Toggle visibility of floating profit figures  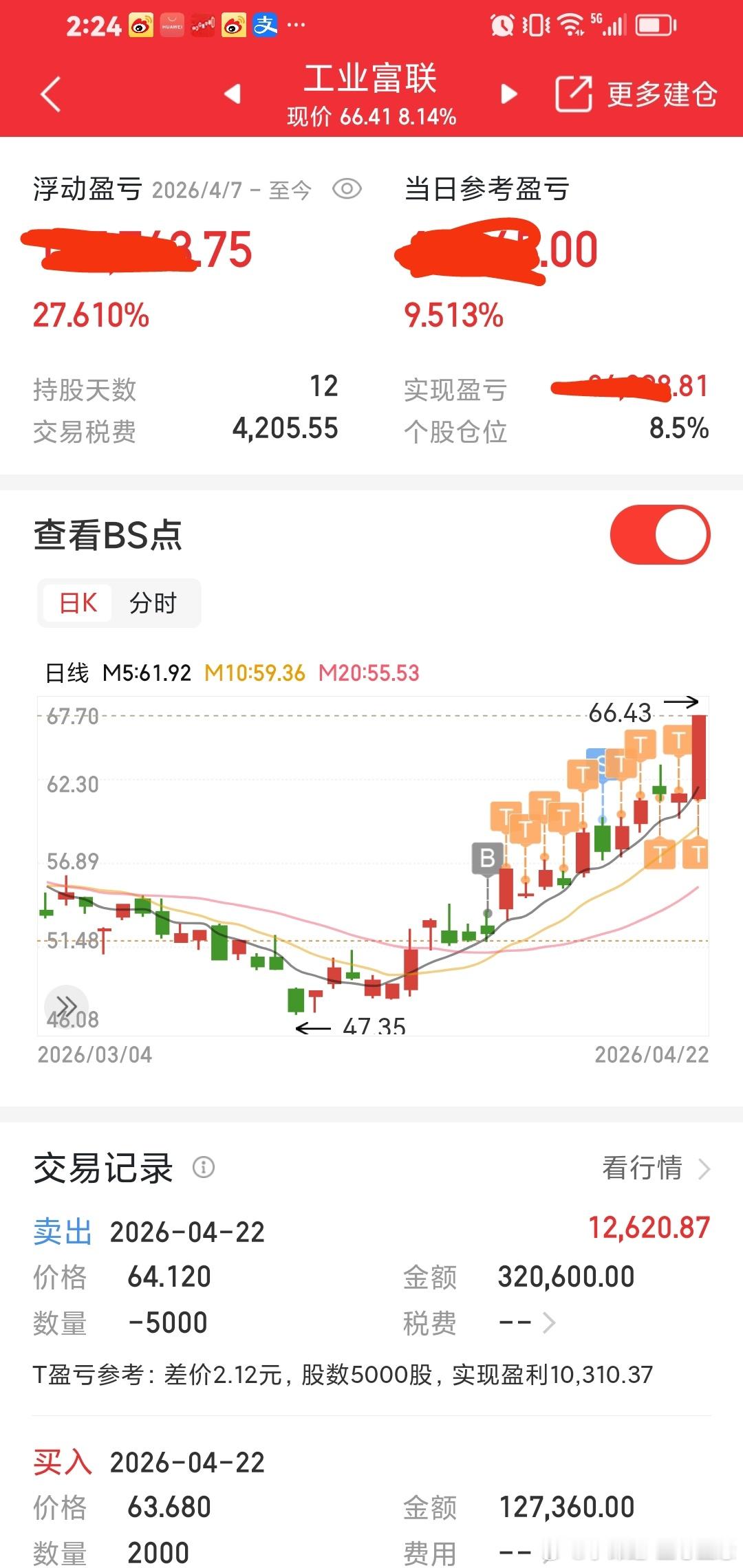click(x=347, y=189)
